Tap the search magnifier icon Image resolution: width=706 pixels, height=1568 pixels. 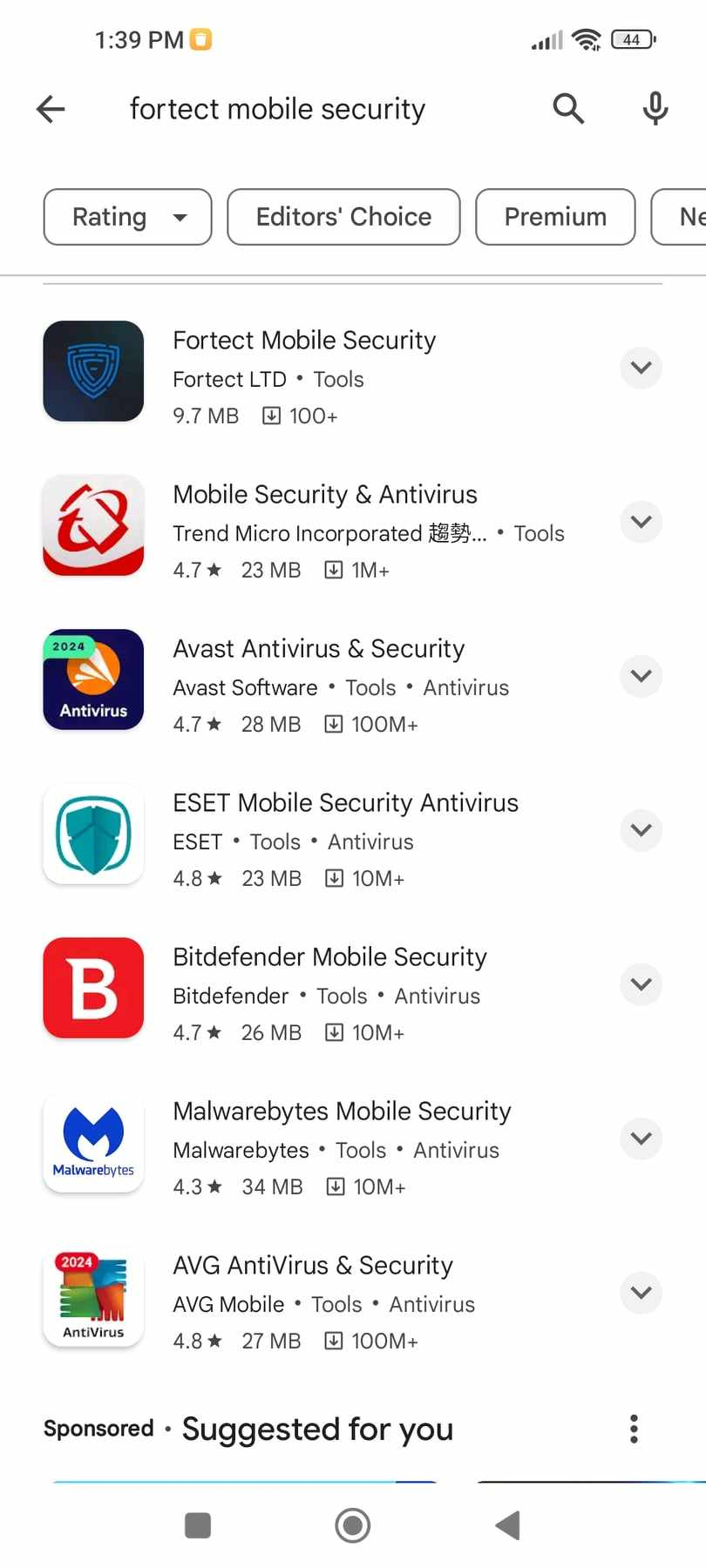[568, 109]
